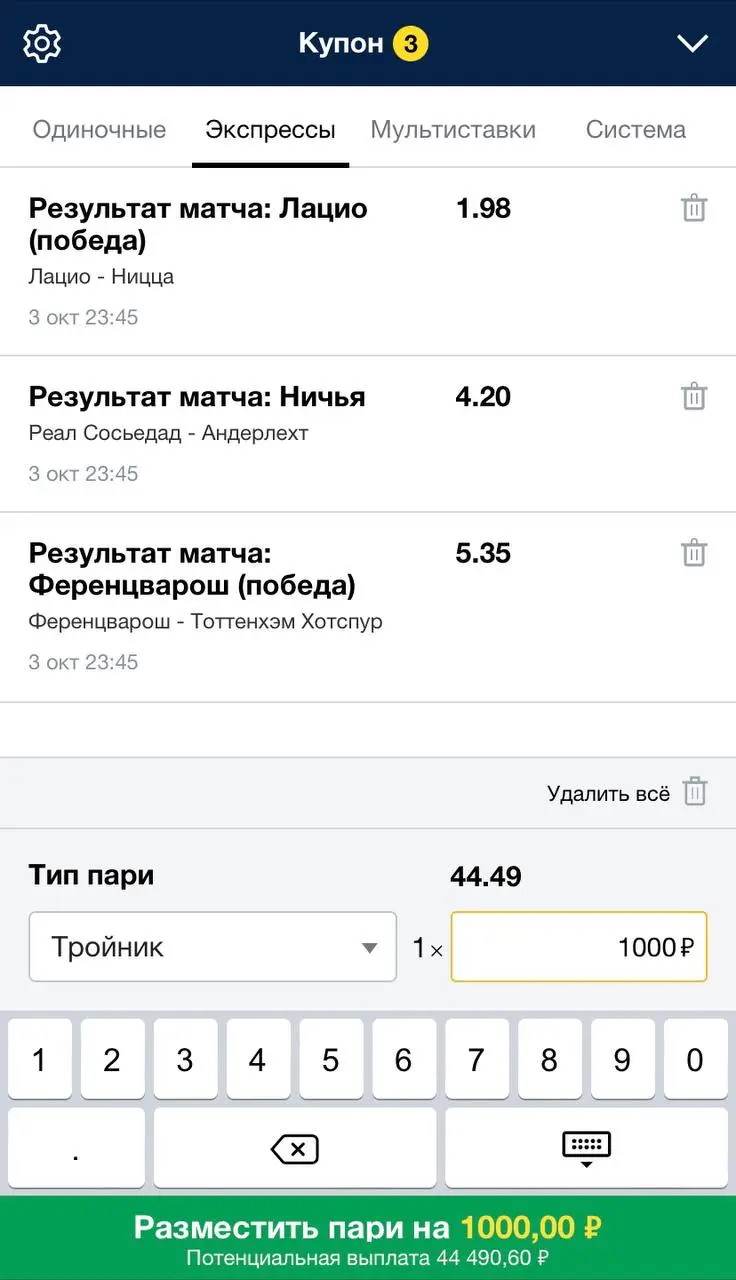736x1280 pixels.
Task: Open the Мультиставки tab
Action: point(454,129)
